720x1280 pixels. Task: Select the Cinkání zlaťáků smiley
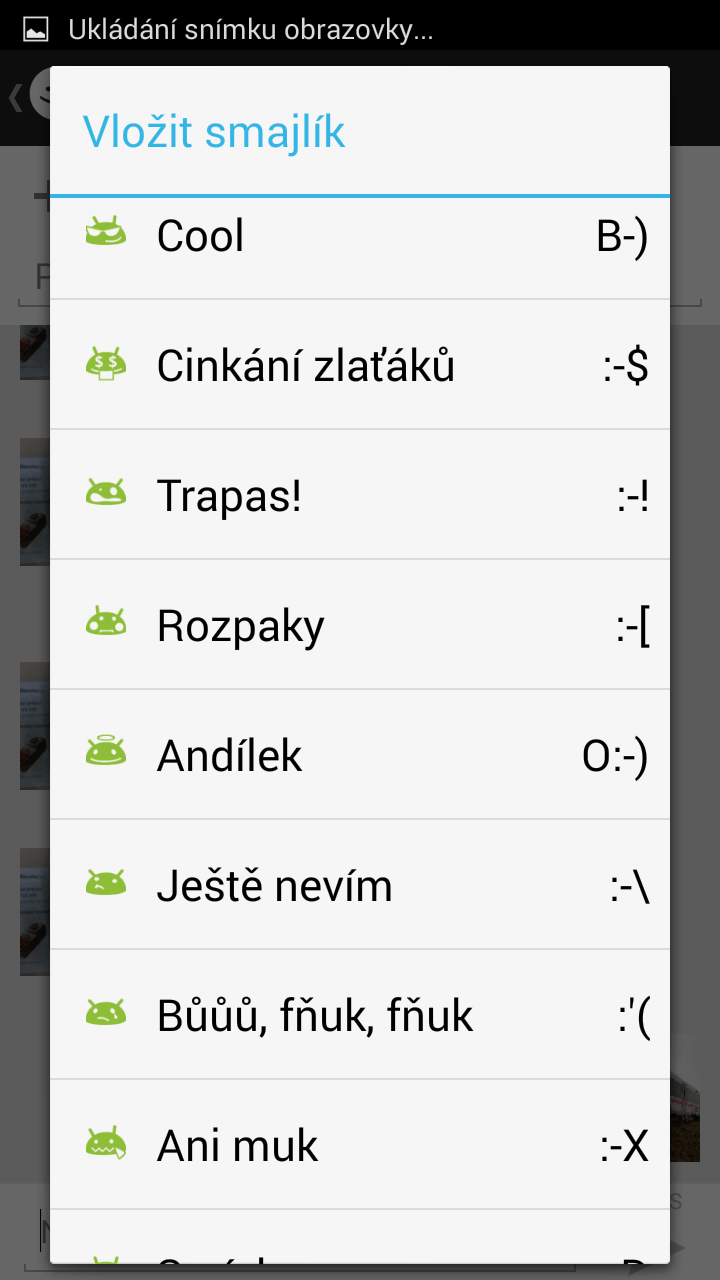(360, 365)
